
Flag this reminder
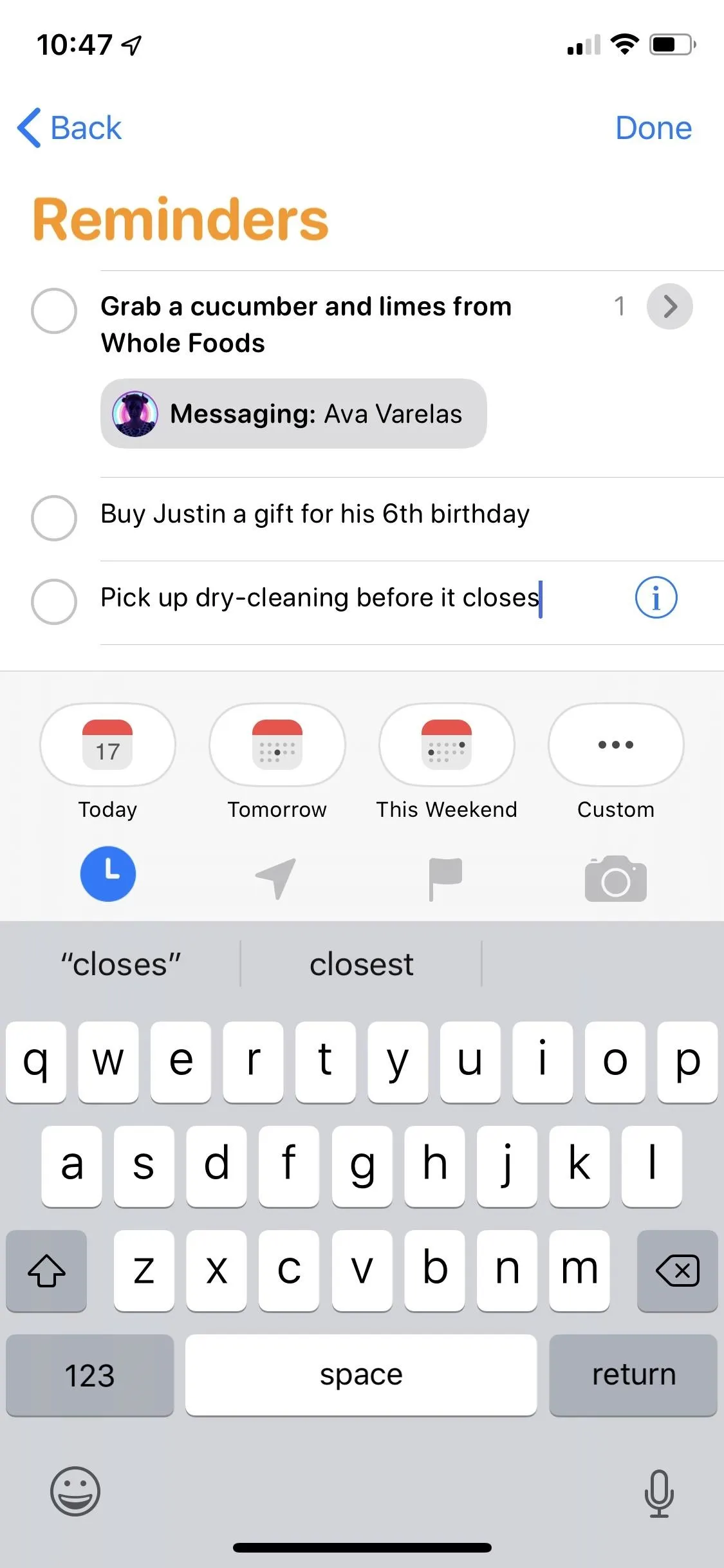[445, 879]
